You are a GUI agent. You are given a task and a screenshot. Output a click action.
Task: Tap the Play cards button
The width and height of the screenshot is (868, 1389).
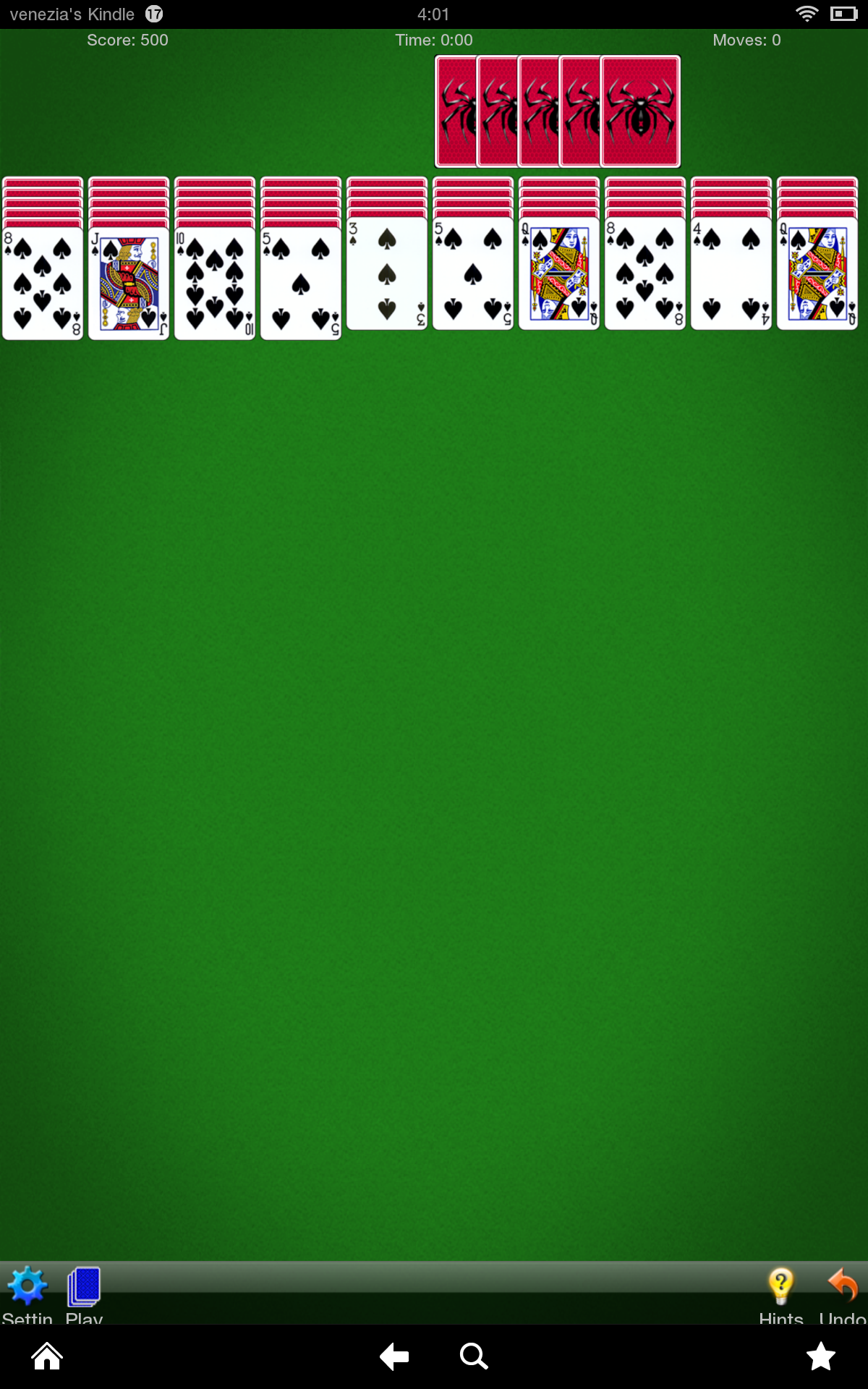[x=84, y=1291]
